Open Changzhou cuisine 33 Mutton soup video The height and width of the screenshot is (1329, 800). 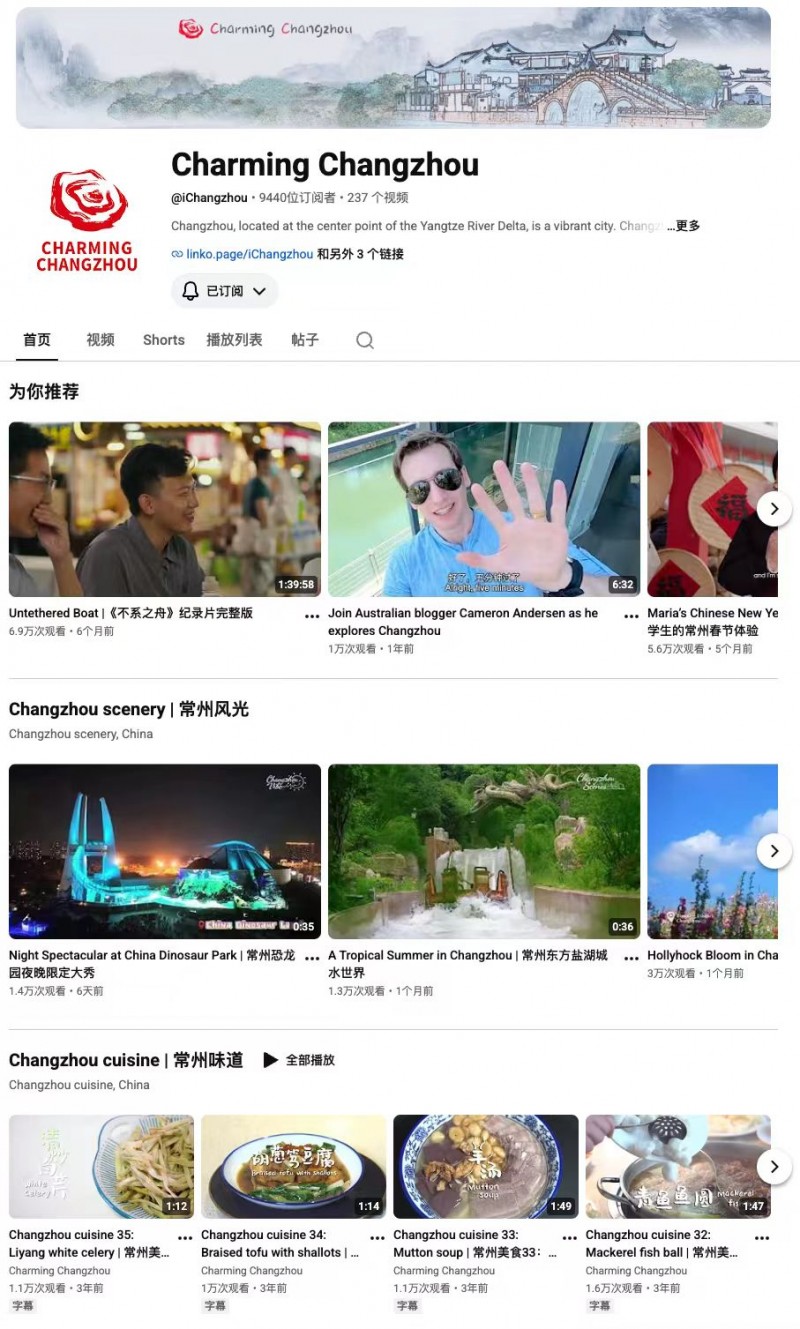pyautogui.click(x=486, y=1167)
